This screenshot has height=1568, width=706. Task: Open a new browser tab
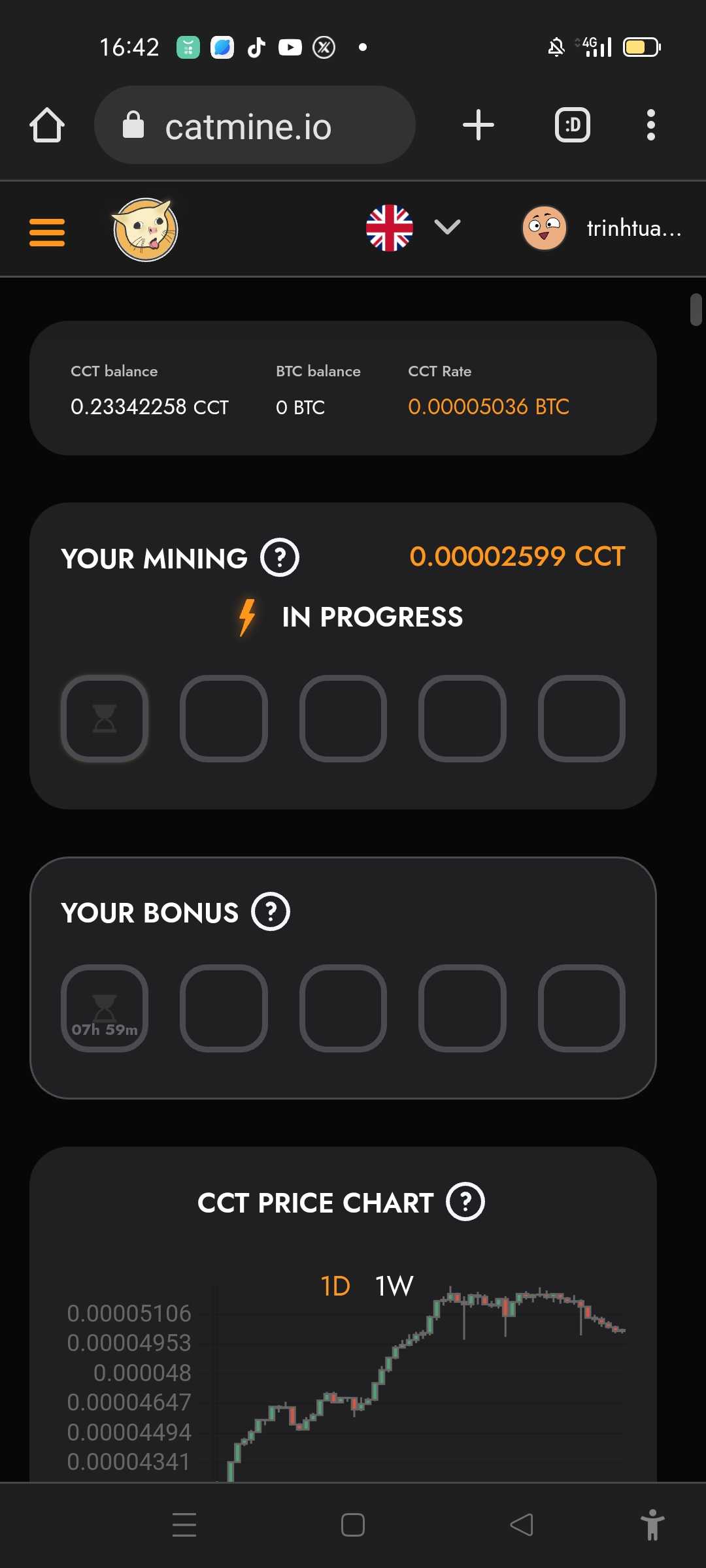(x=478, y=125)
